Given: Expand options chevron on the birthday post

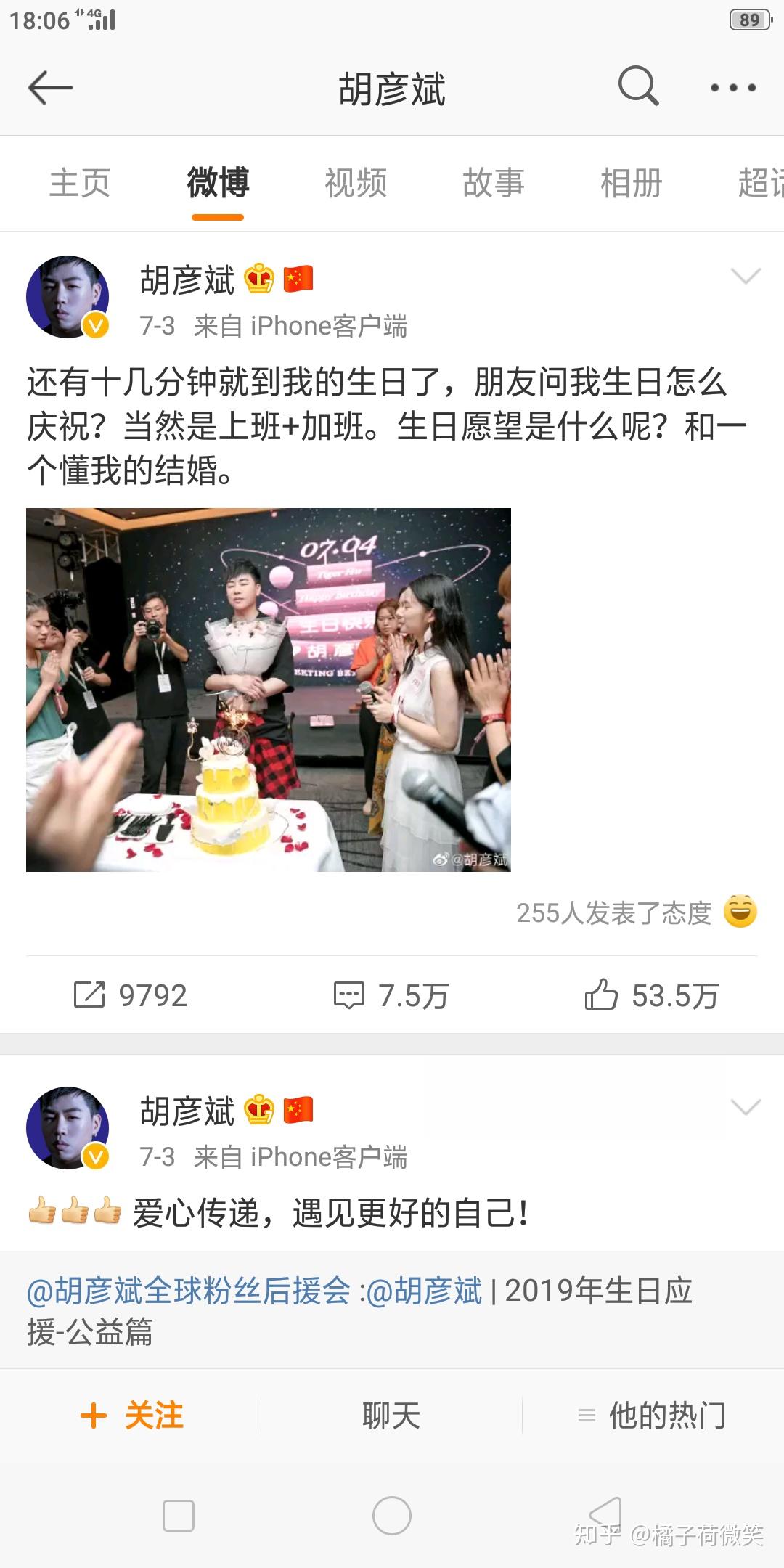Looking at the screenshot, I should [746, 277].
